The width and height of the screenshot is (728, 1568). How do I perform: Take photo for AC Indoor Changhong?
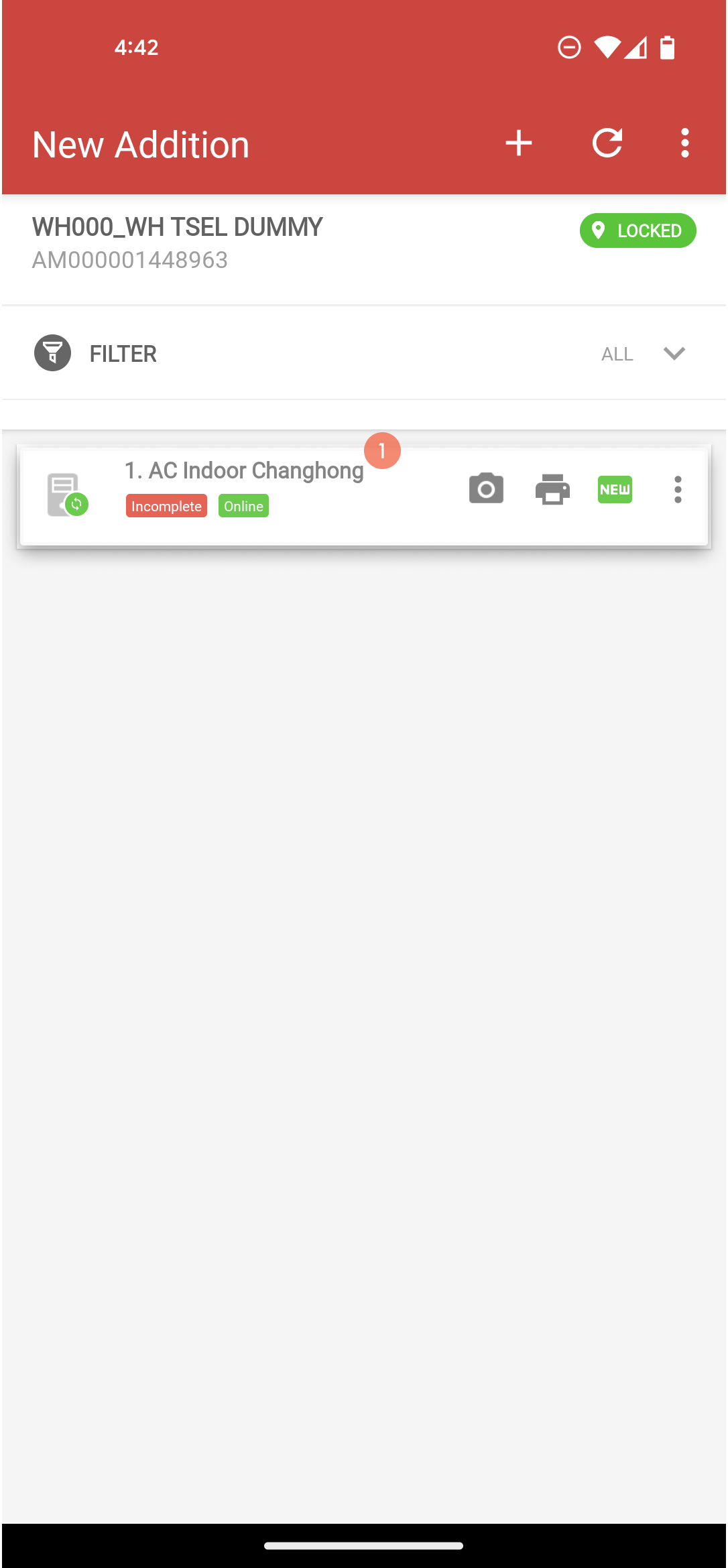tap(486, 488)
